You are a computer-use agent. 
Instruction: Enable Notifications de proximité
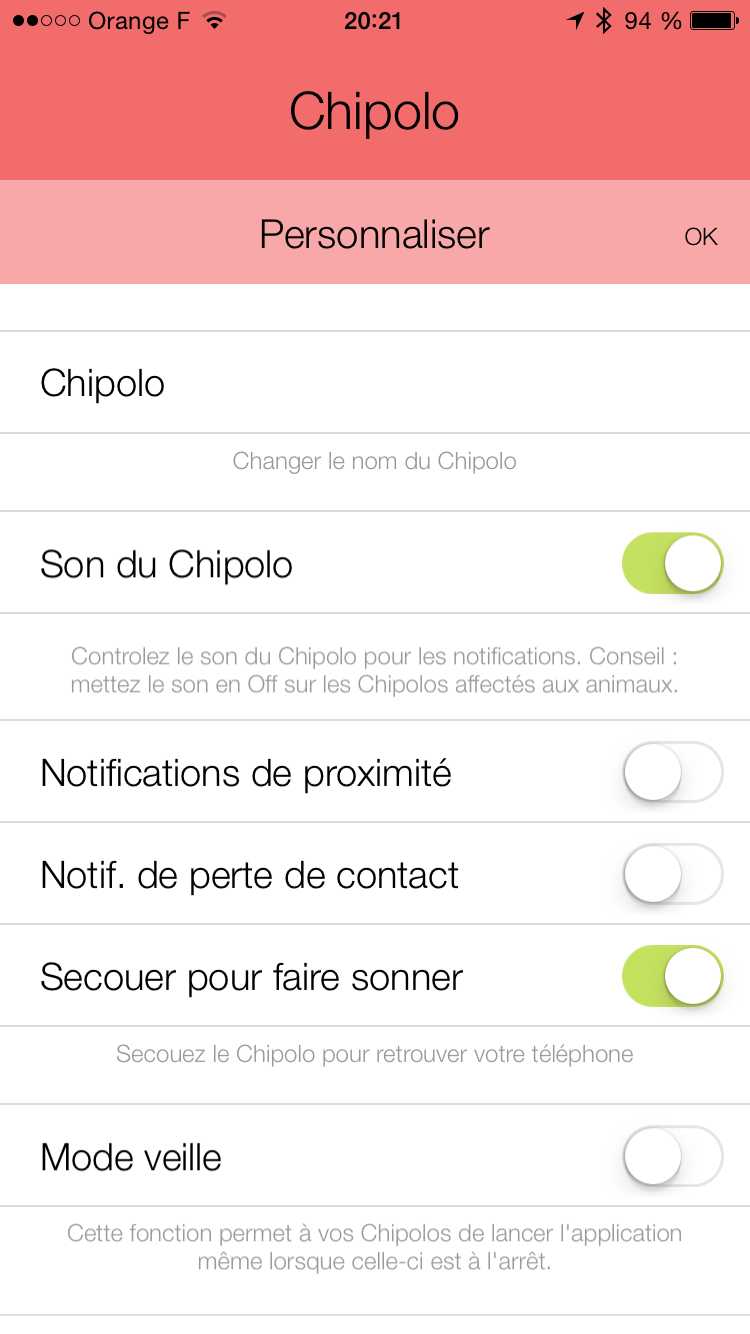tap(672, 773)
